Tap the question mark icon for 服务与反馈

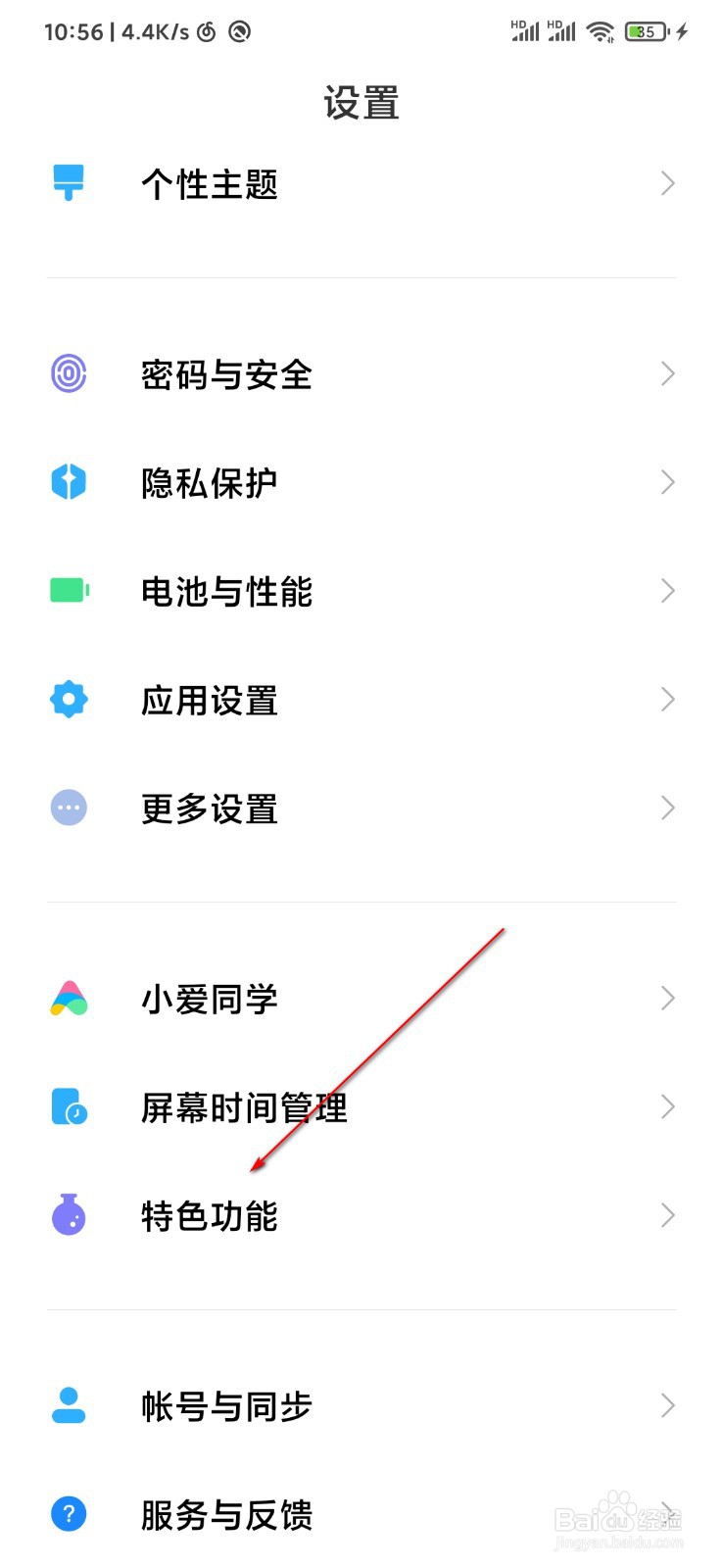[68, 1514]
